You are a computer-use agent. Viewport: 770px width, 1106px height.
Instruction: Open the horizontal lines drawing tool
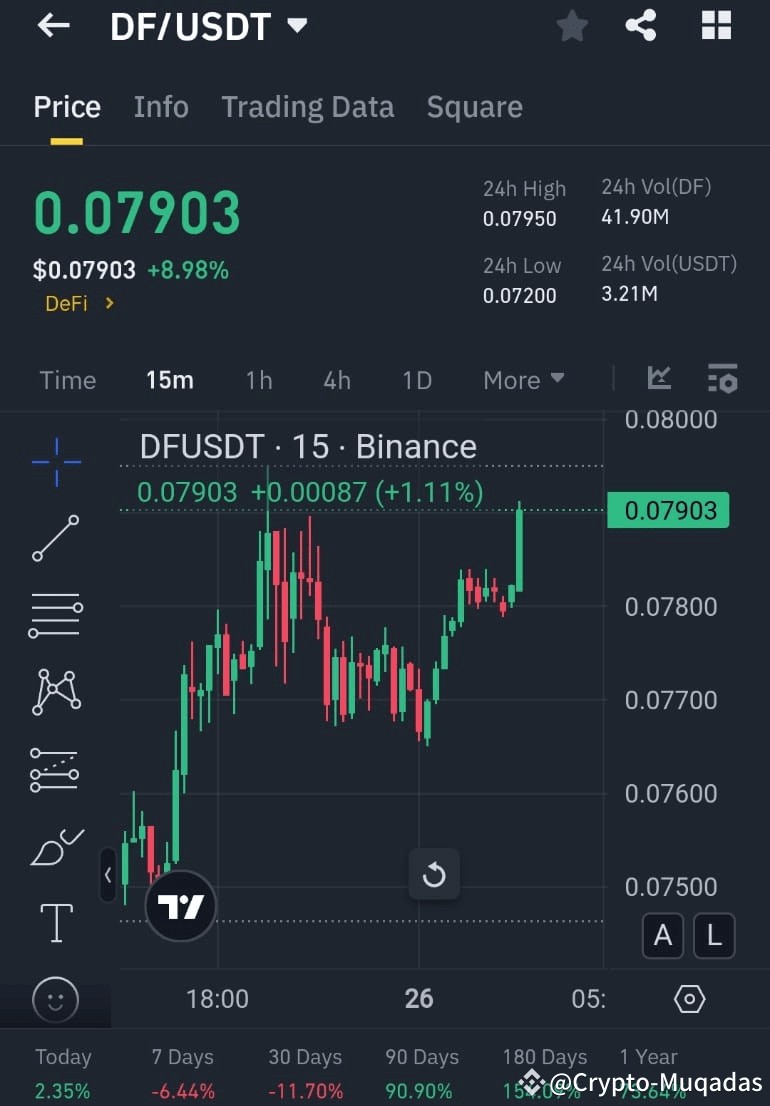(55, 615)
